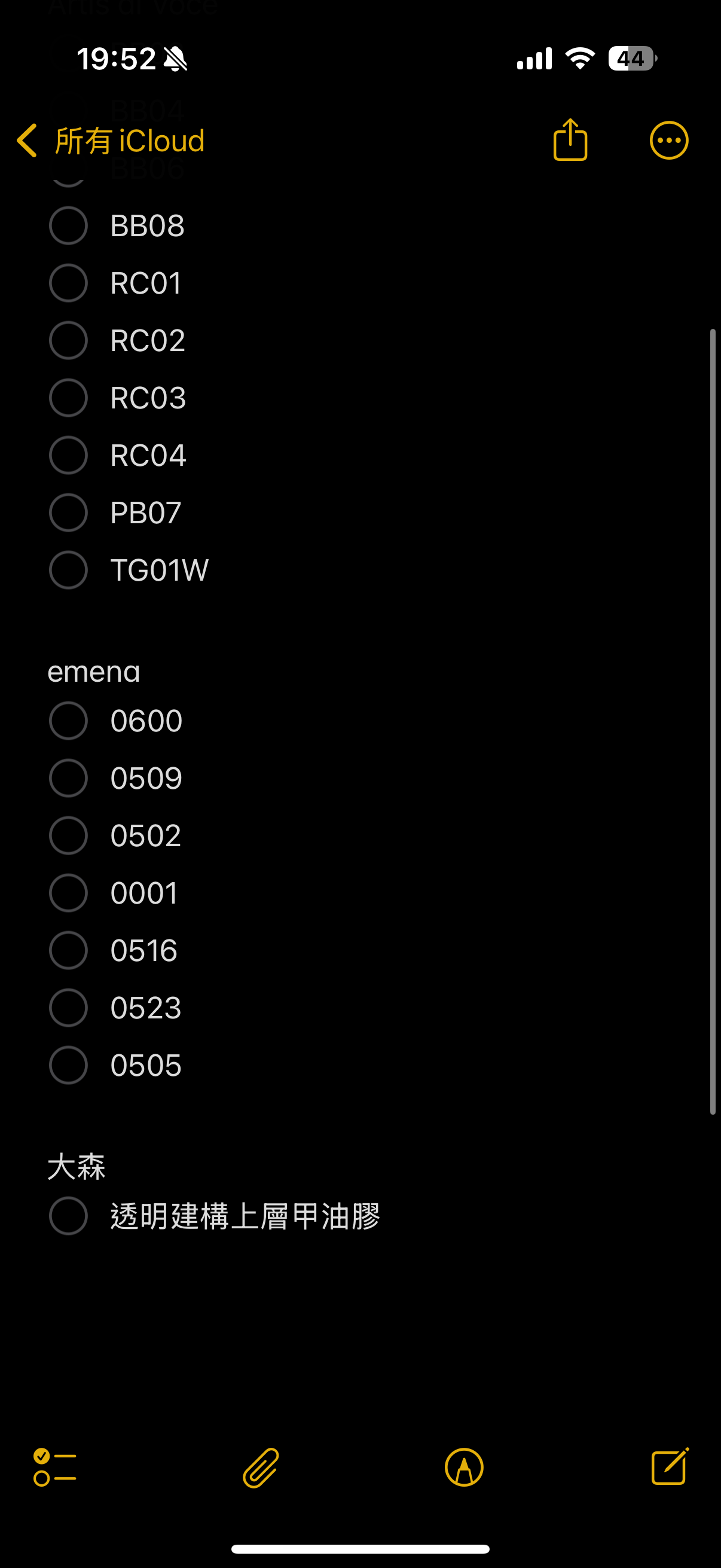Go back to 所有 iCloud
This screenshot has width=721, height=1568.
(111, 141)
